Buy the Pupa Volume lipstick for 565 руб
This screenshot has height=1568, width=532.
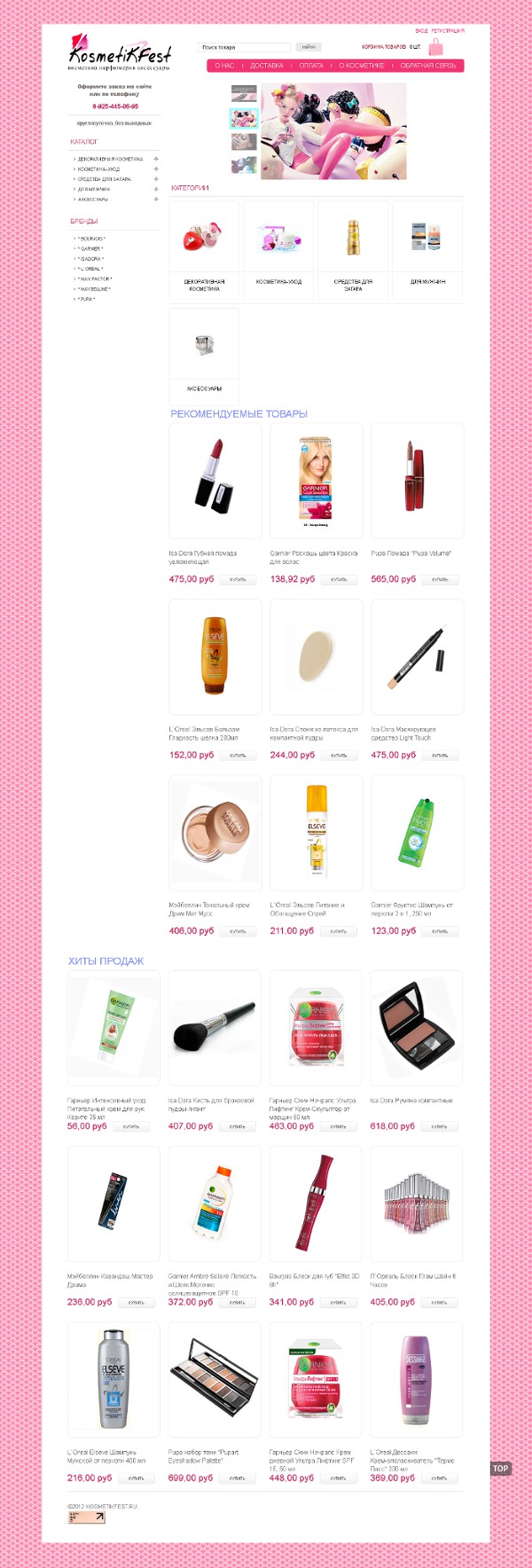tap(440, 579)
